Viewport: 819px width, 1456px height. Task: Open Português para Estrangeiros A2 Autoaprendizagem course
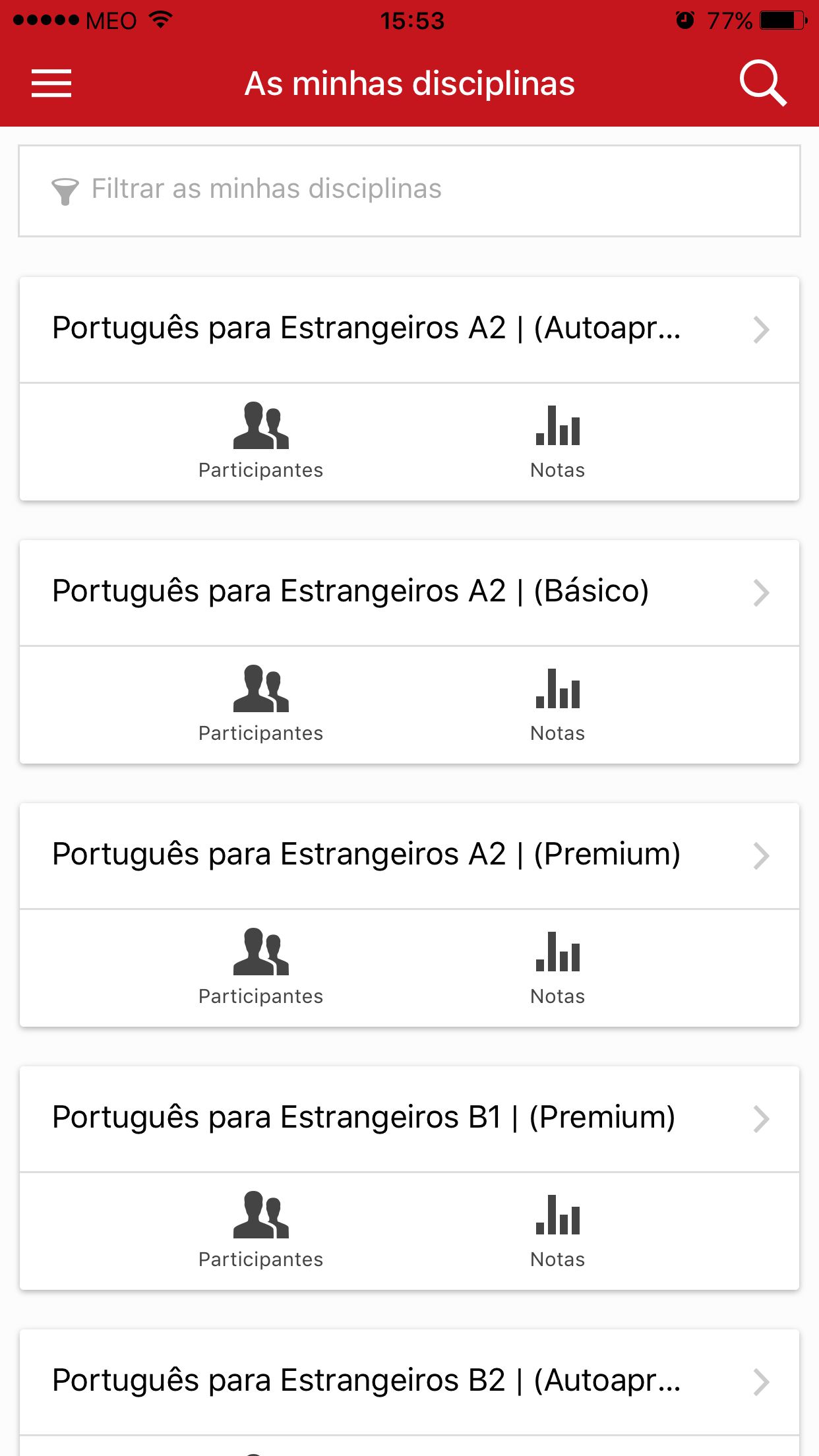pyautogui.click(x=409, y=329)
